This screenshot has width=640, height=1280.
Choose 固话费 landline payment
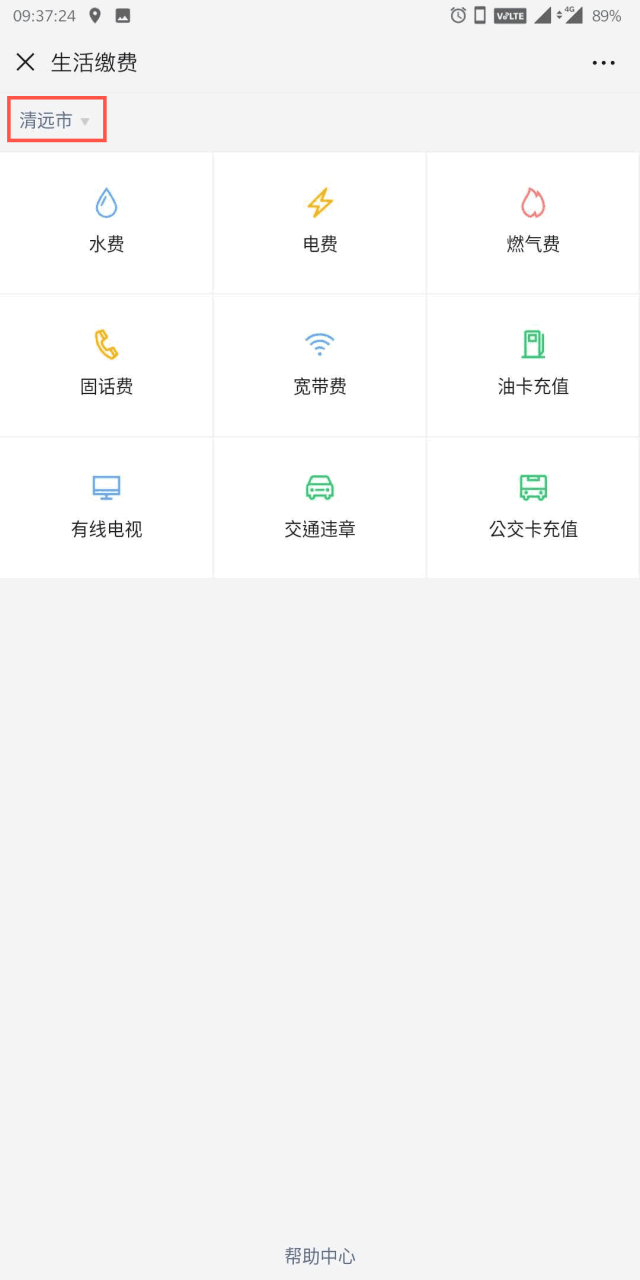tap(106, 366)
